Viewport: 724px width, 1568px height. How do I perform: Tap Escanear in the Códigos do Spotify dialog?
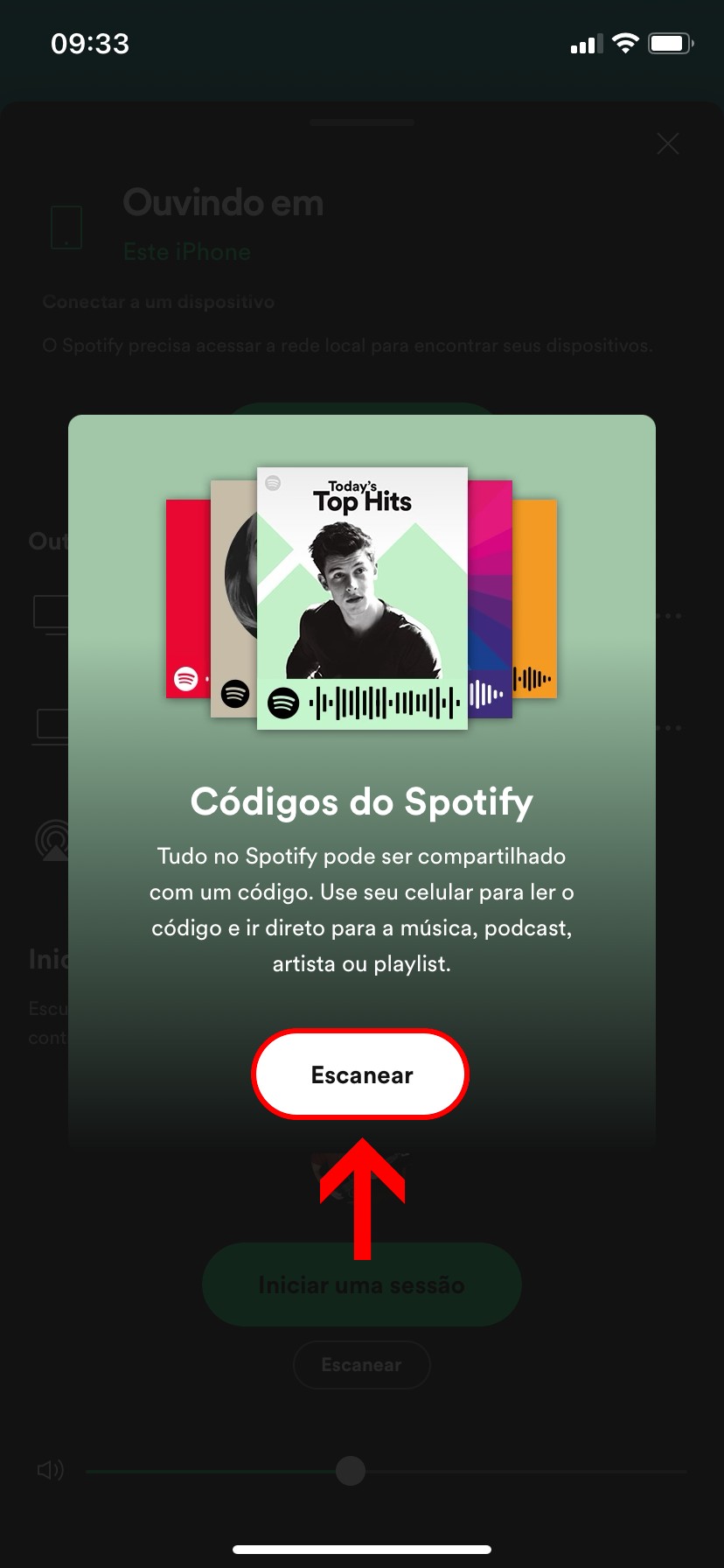pyautogui.click(x=361, y=1074)
